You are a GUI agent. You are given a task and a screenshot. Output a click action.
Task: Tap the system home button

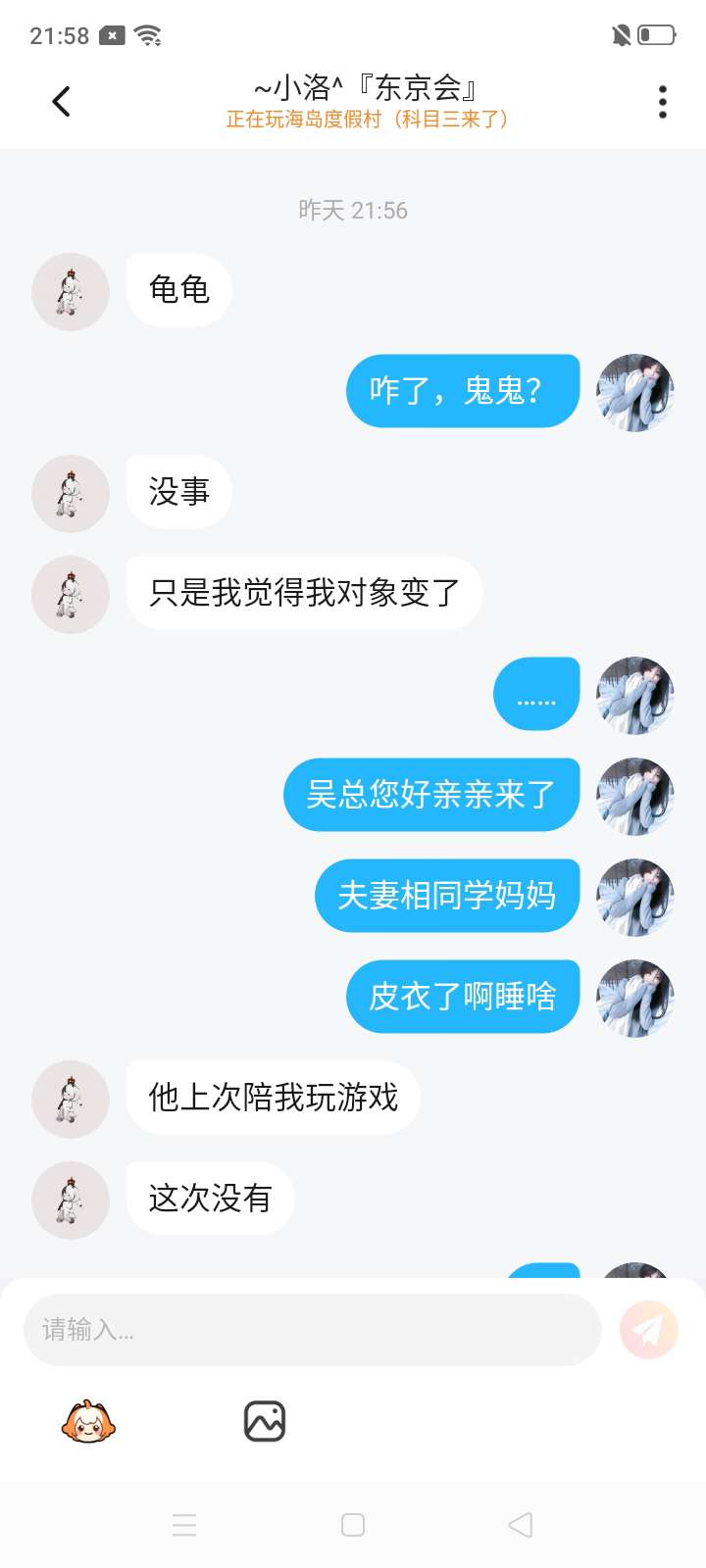[x=353, y=1525]
